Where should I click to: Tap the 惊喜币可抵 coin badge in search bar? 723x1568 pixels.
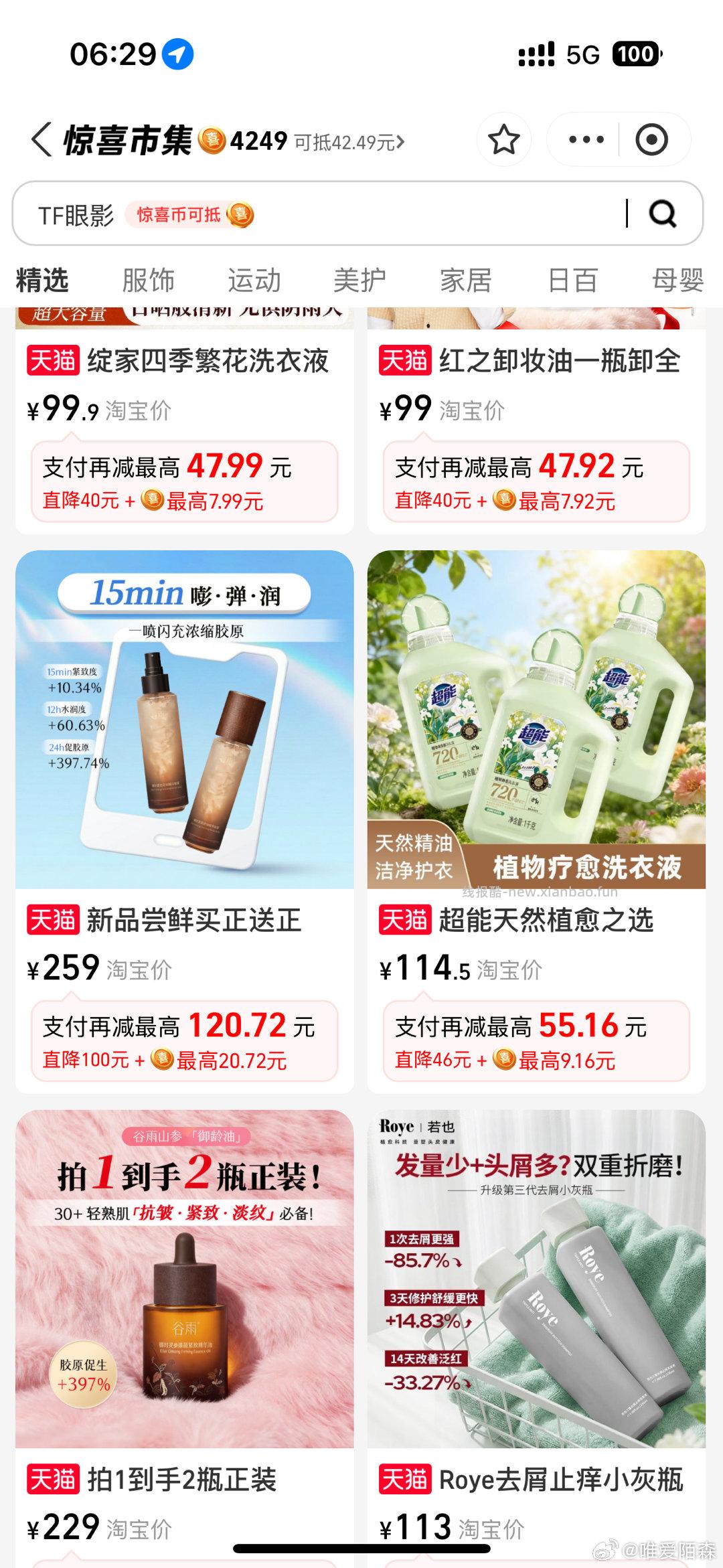192,215
